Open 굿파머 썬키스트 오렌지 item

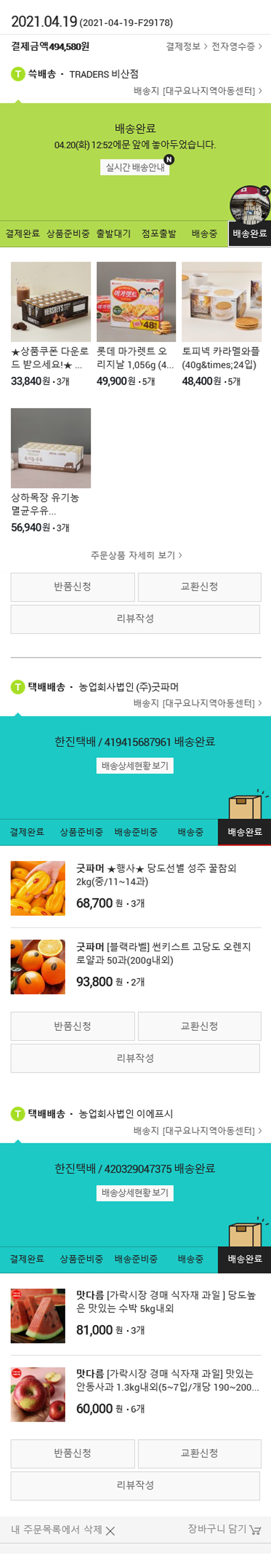tap(38, 967)
